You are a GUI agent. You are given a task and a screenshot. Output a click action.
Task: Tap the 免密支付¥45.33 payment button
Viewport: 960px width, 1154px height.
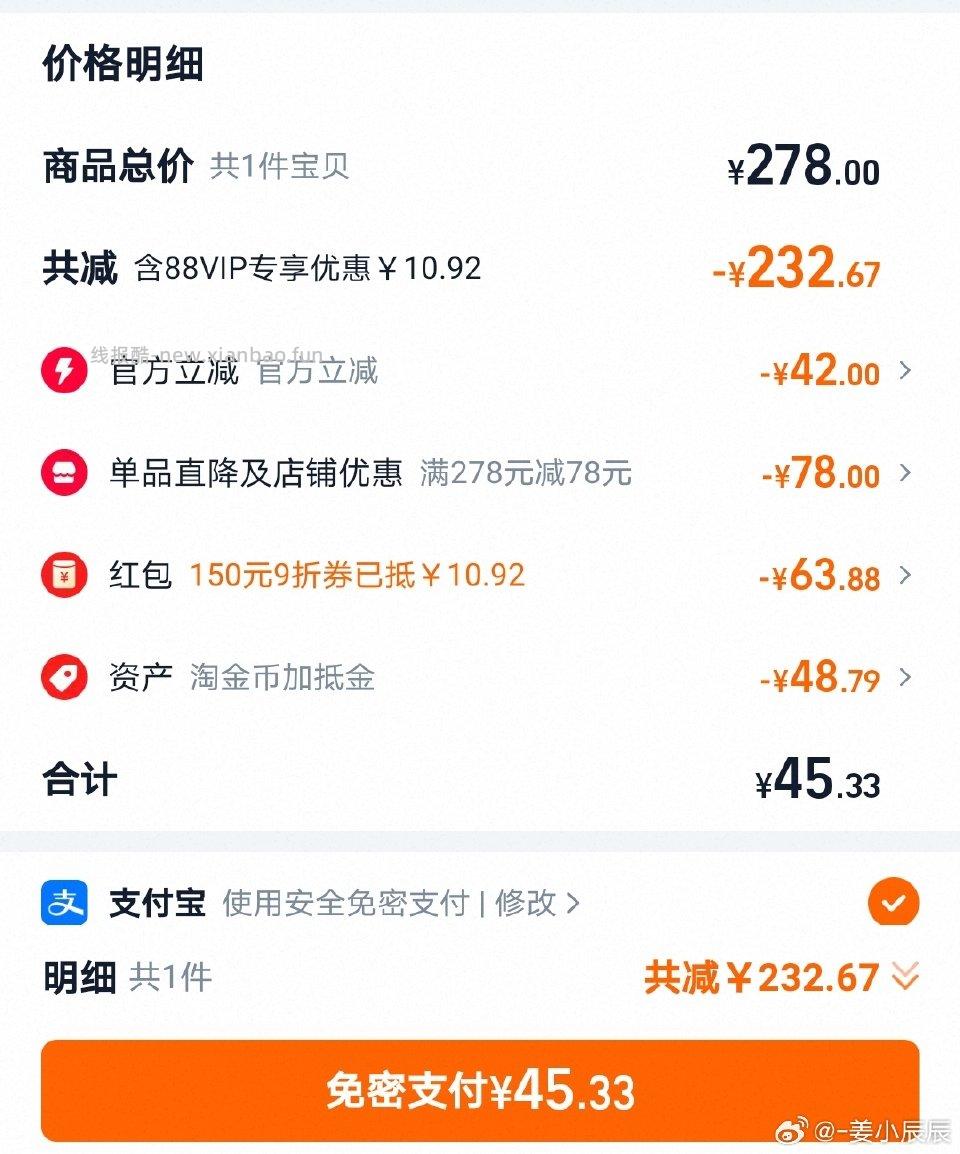click(480, 1090)
